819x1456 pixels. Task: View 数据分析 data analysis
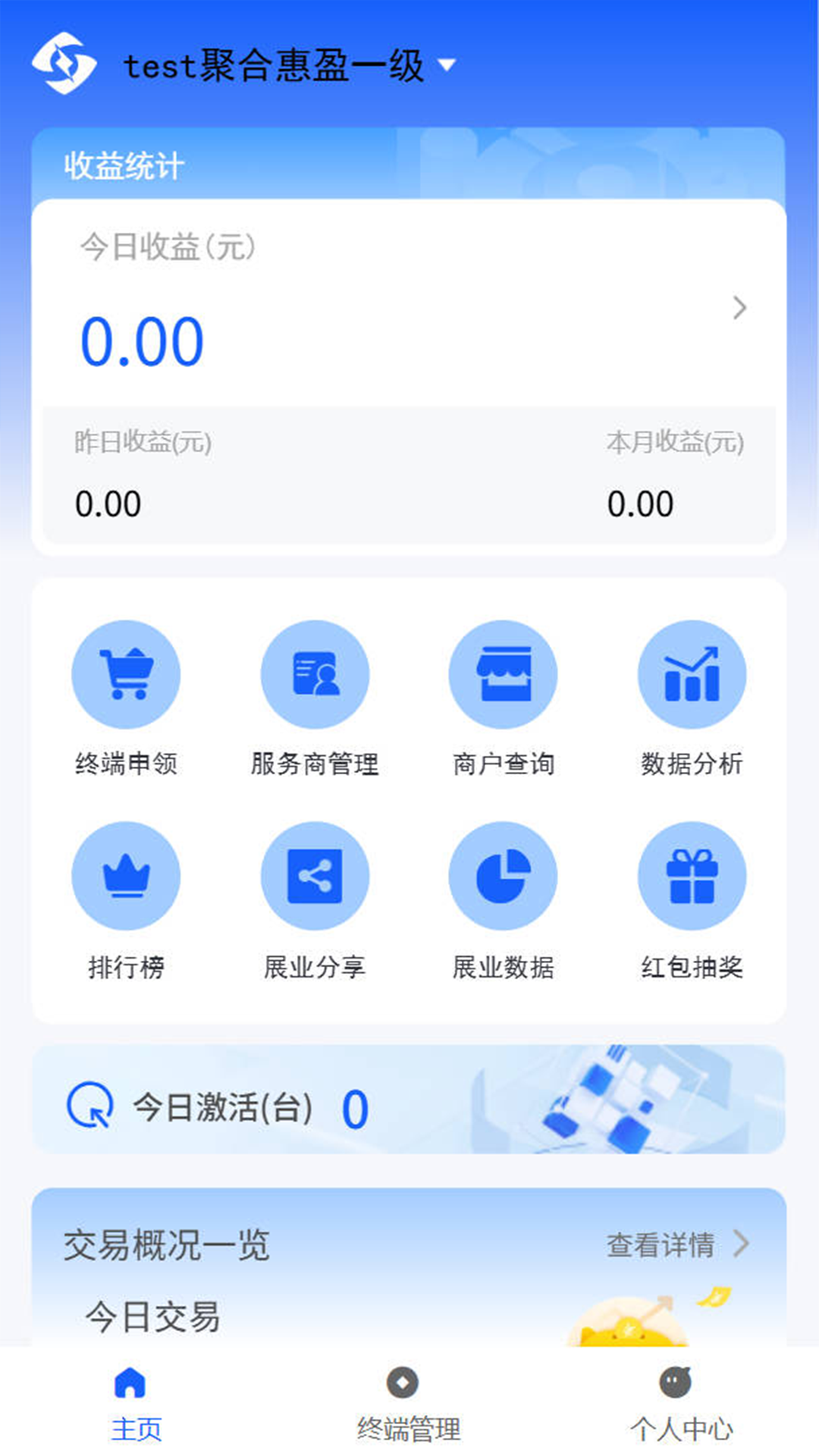692,675
